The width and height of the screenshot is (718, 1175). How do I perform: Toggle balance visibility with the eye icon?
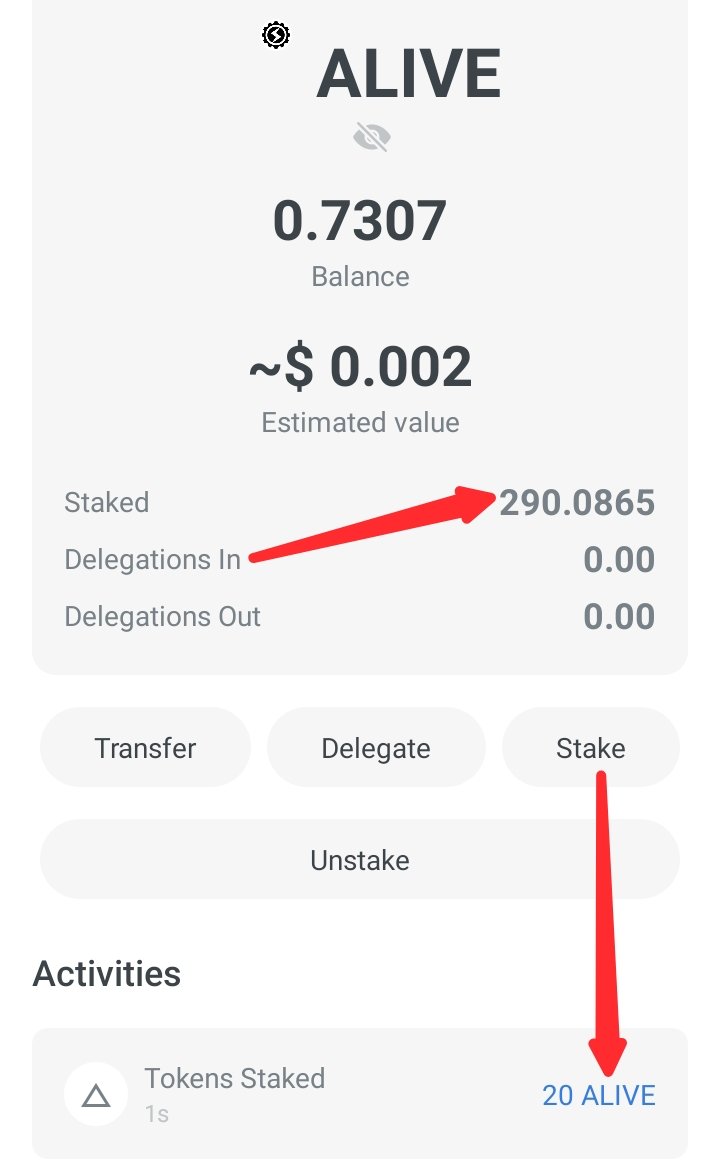pyautogui.click(x=372, y=137)
